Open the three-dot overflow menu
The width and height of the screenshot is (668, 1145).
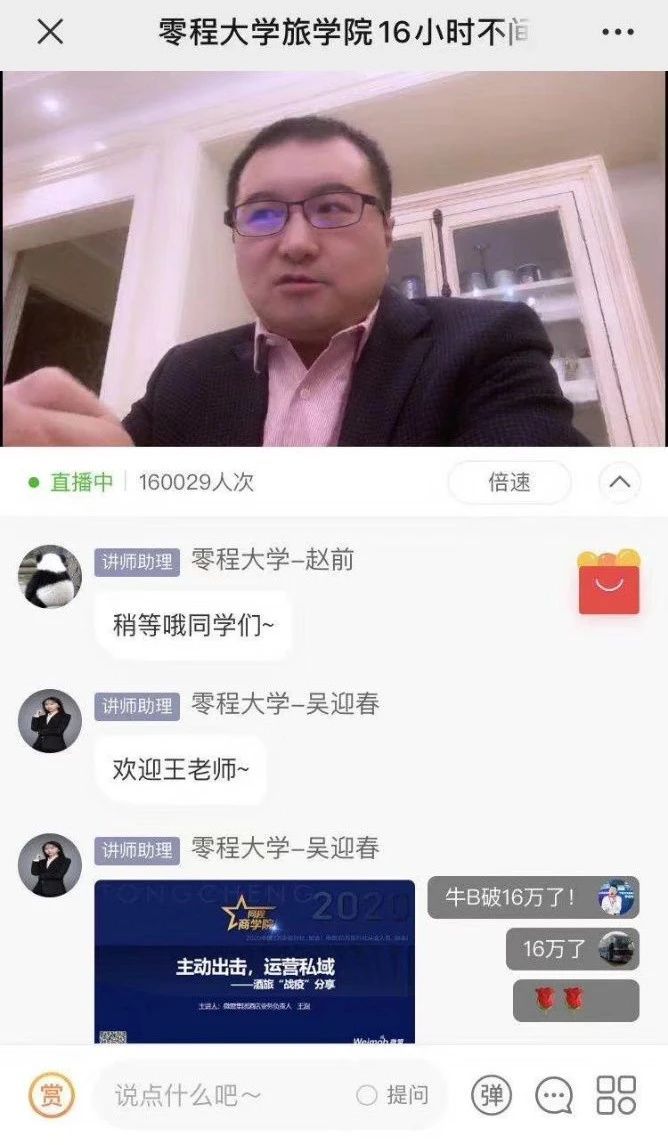click(x=618, y=32)
